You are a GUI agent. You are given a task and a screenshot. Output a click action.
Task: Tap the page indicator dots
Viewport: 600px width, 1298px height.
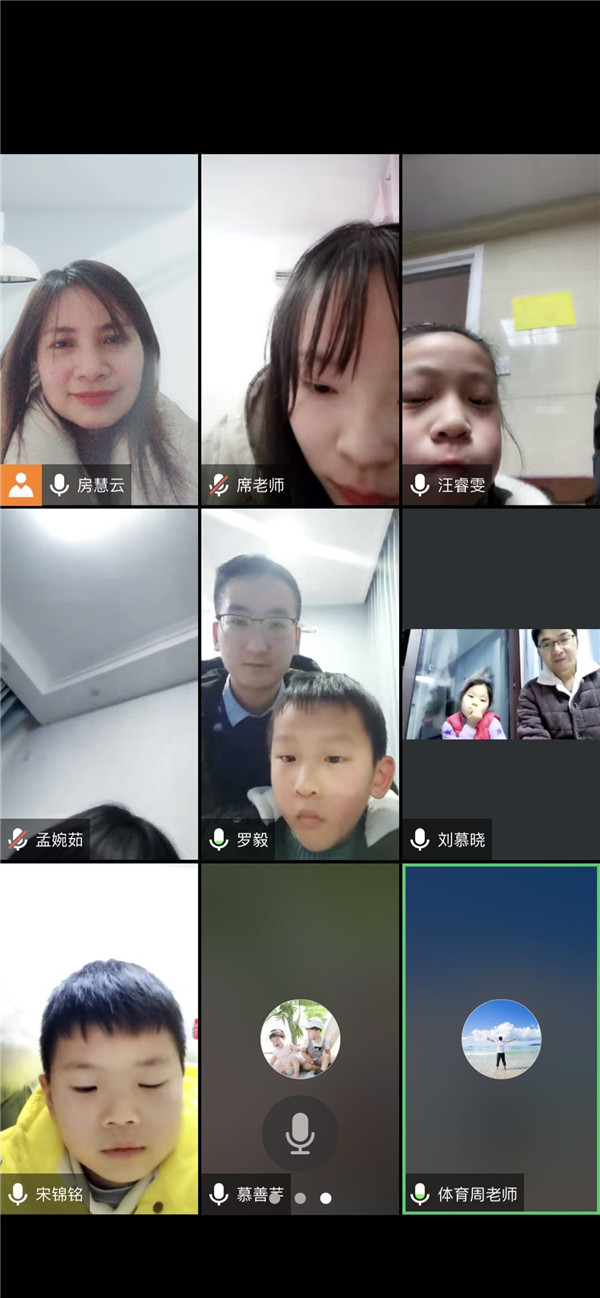(x=300, y=1197)
